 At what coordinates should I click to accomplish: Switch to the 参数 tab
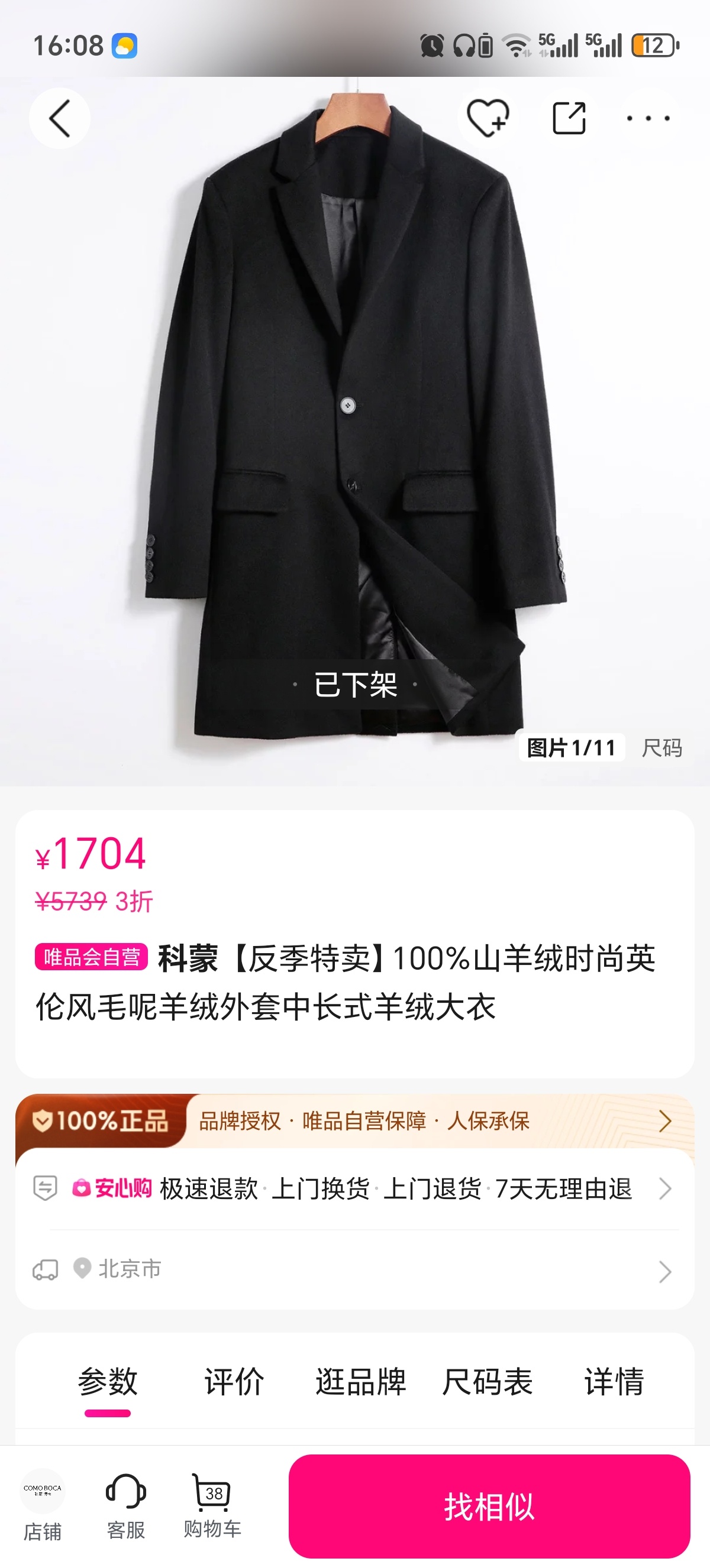(x=108, y=1382)
